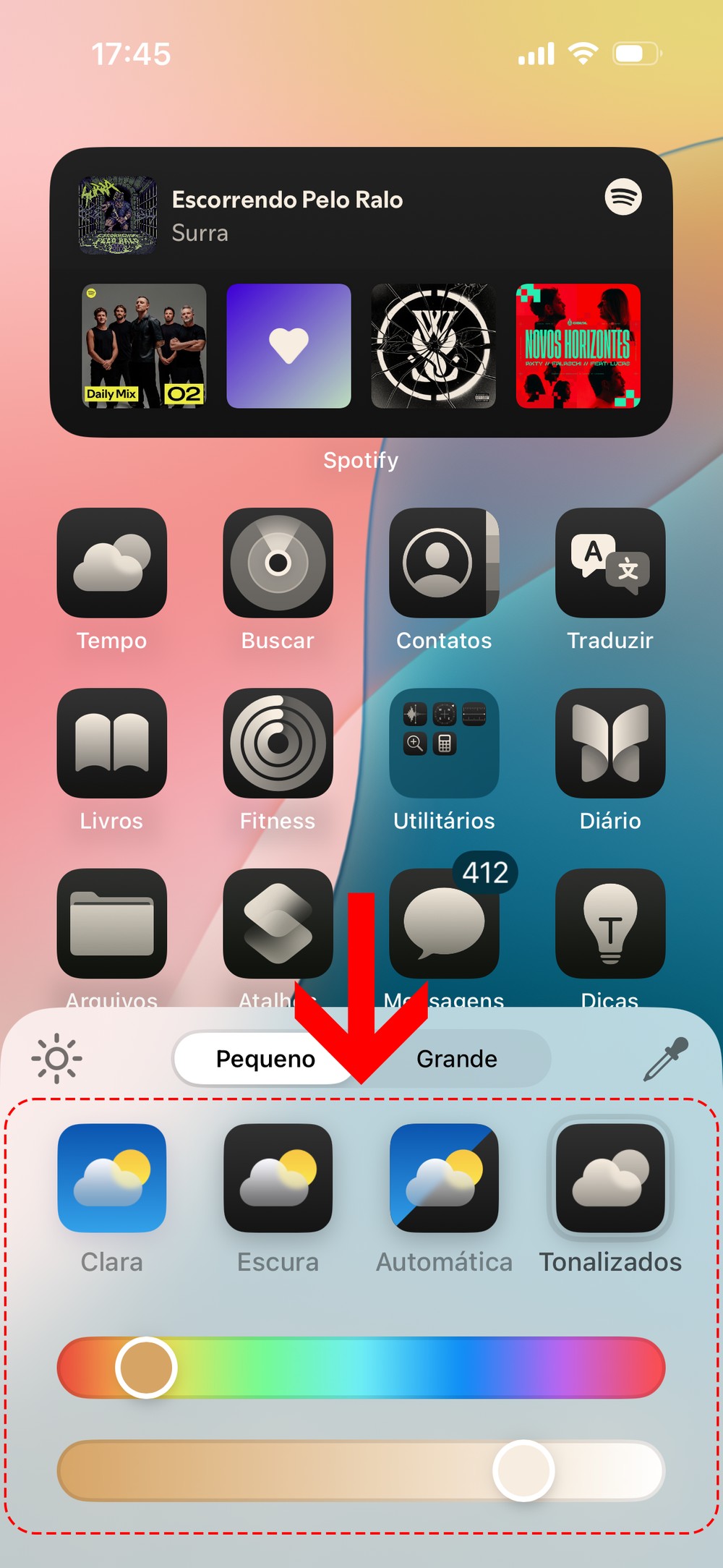This screenshot has width=723, height=1568.
Task: Open the Buscar app
Action: 278,563
